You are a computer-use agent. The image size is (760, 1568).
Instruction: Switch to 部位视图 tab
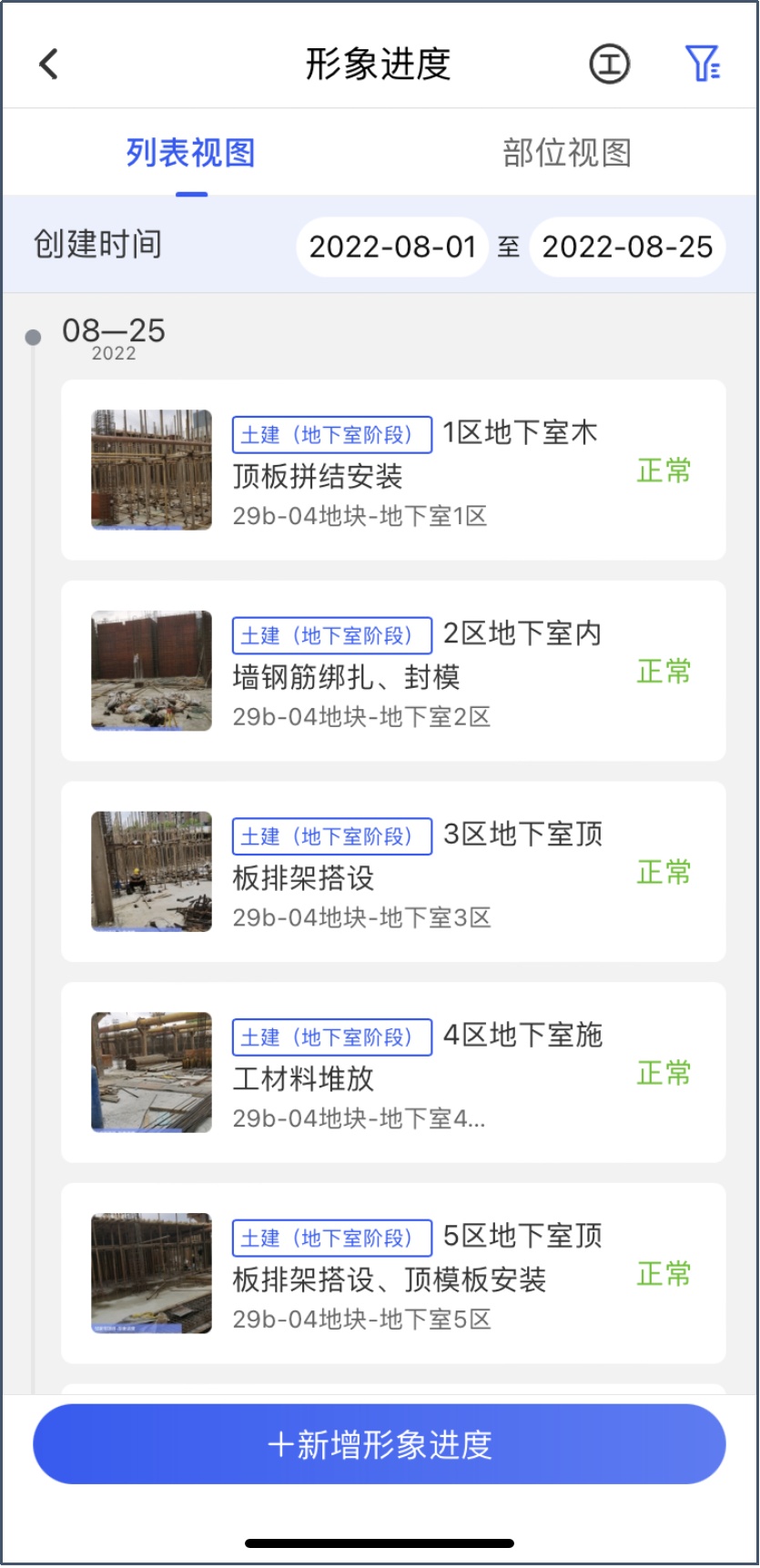point(566,153)
